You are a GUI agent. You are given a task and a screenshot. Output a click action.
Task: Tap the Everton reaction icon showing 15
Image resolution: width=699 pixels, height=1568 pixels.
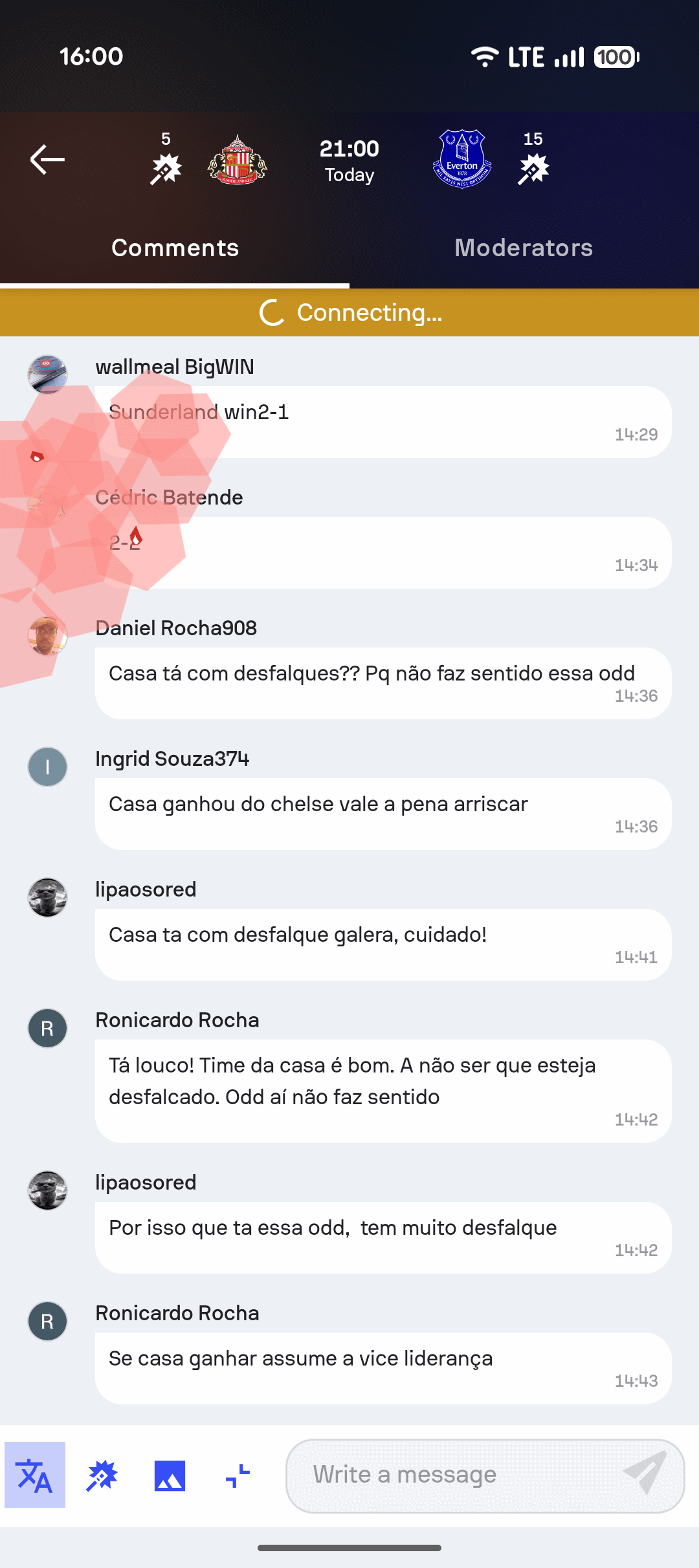click(x=533, y=168)
